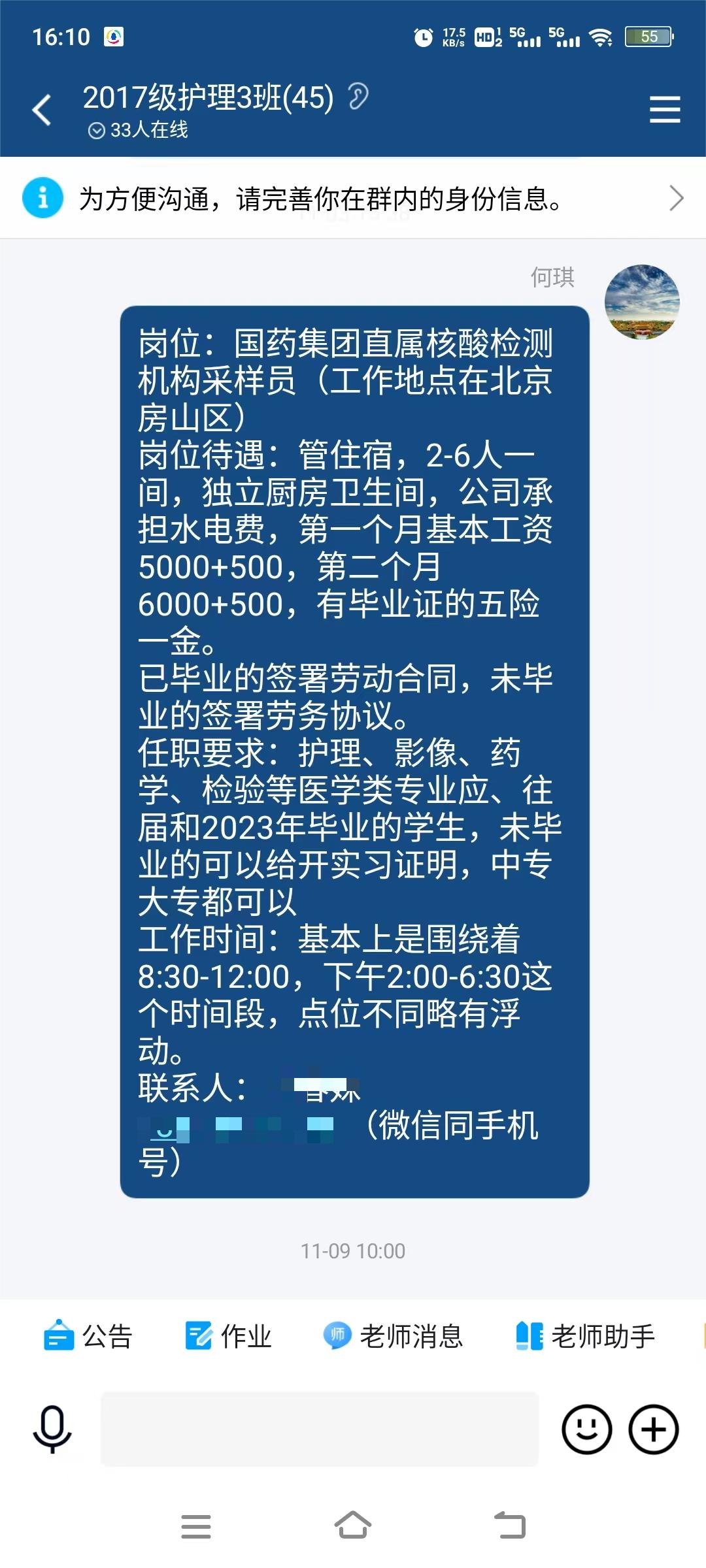
Task: Switch to voice input with microphone
Action: pos(52,1429)
